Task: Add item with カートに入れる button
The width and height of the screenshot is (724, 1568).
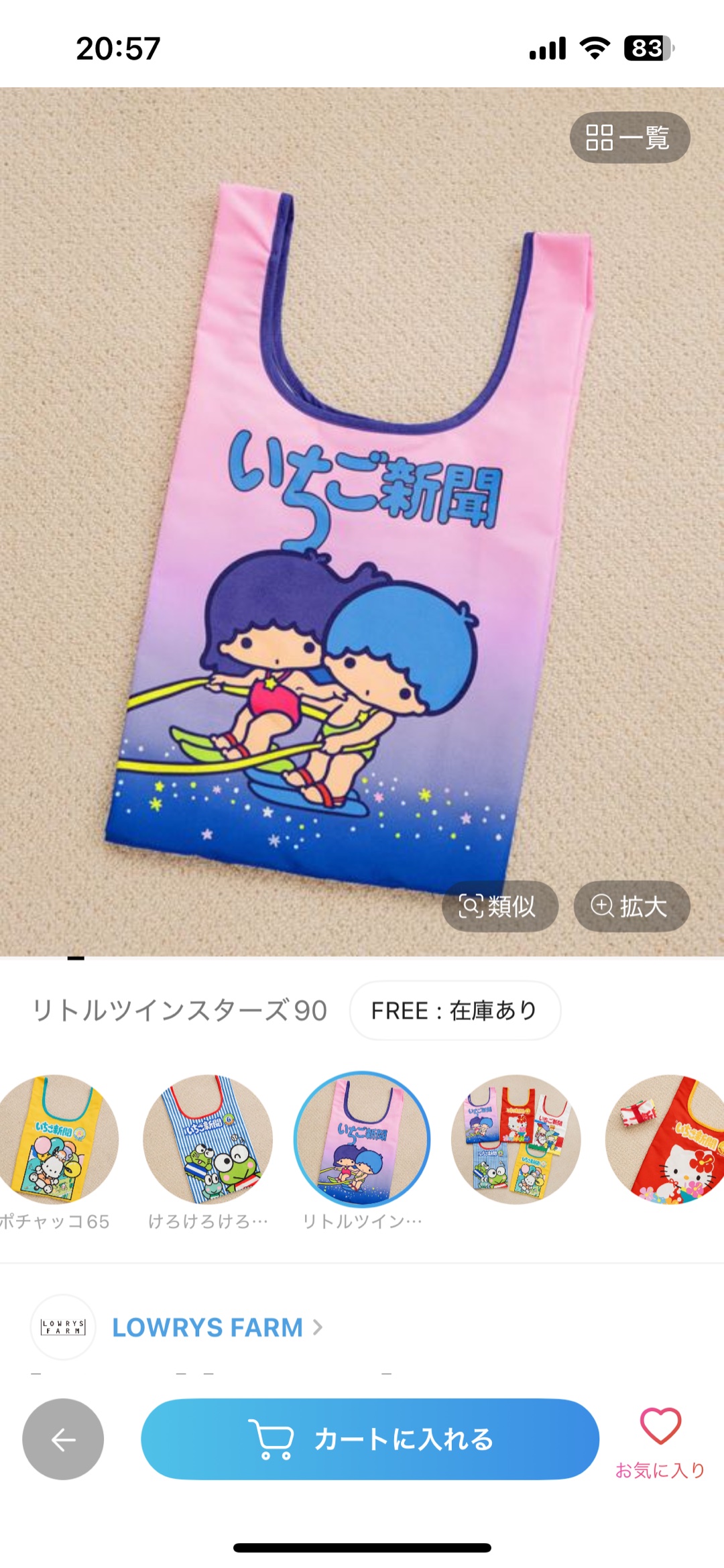Action: [370, 1439]
